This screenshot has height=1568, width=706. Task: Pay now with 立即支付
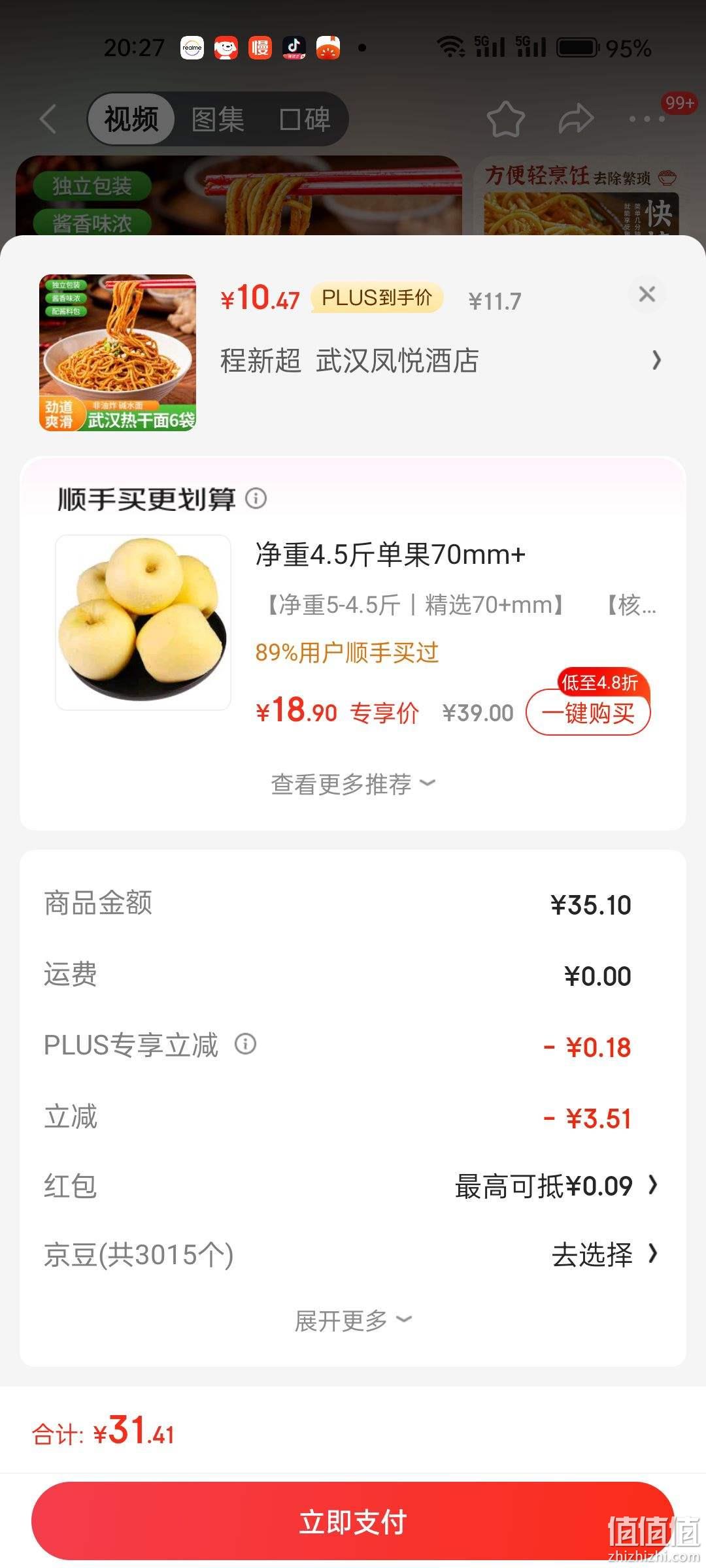(353, 1522)
